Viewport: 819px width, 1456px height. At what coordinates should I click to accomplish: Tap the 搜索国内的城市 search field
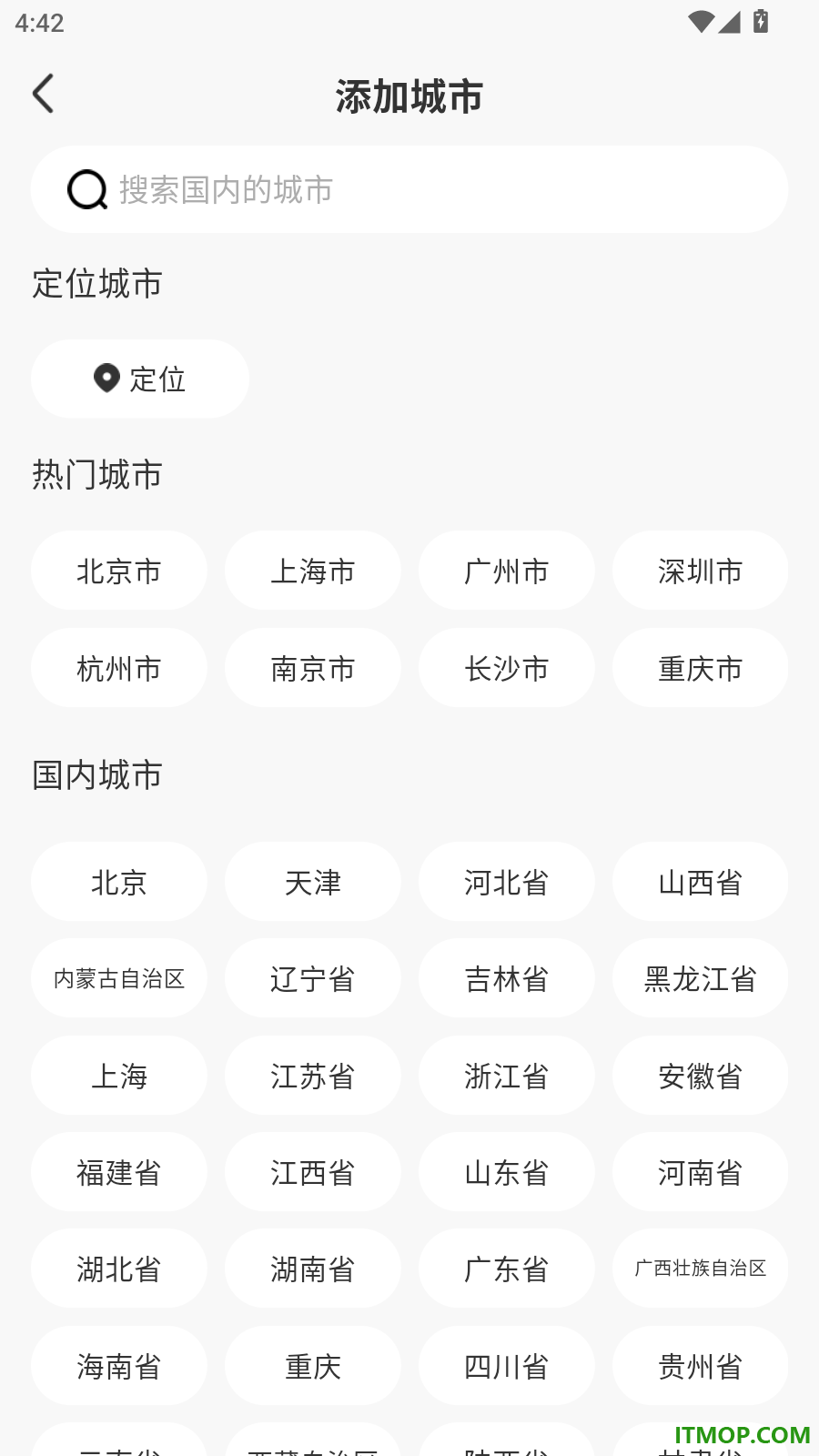pyautogui.click(x=409, y=189)
